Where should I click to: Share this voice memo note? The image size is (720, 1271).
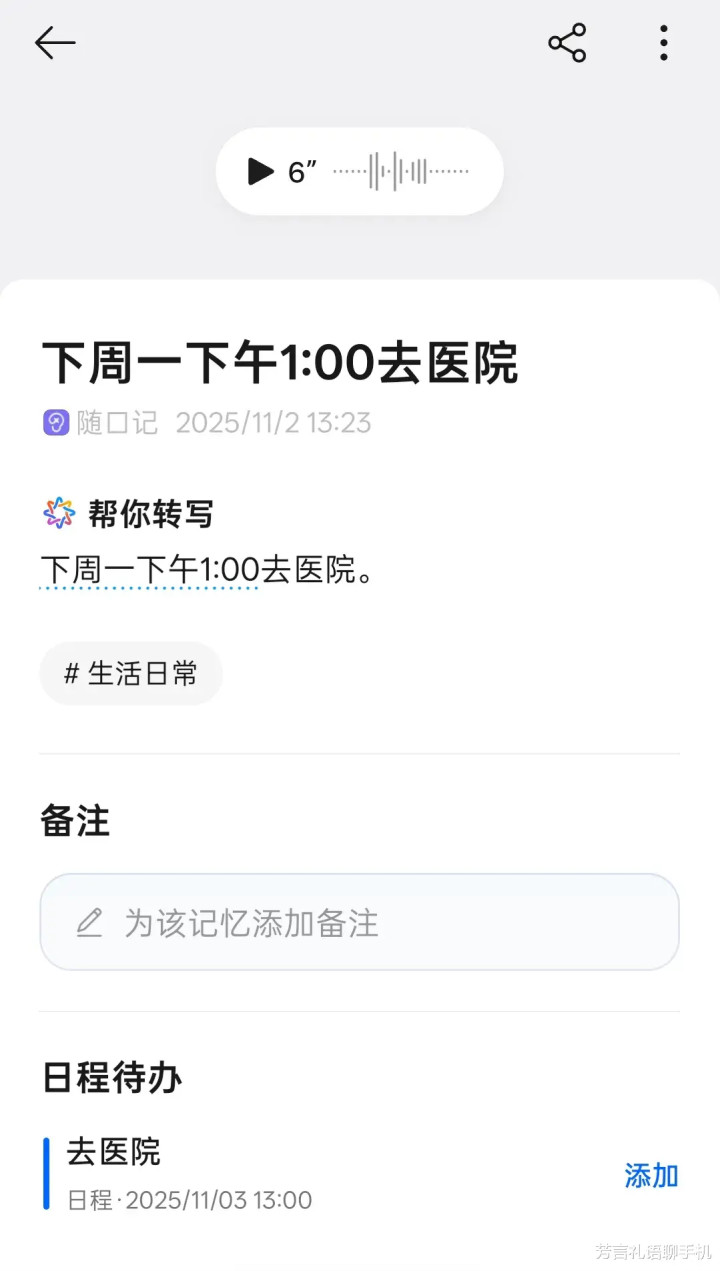click(567, 43)
